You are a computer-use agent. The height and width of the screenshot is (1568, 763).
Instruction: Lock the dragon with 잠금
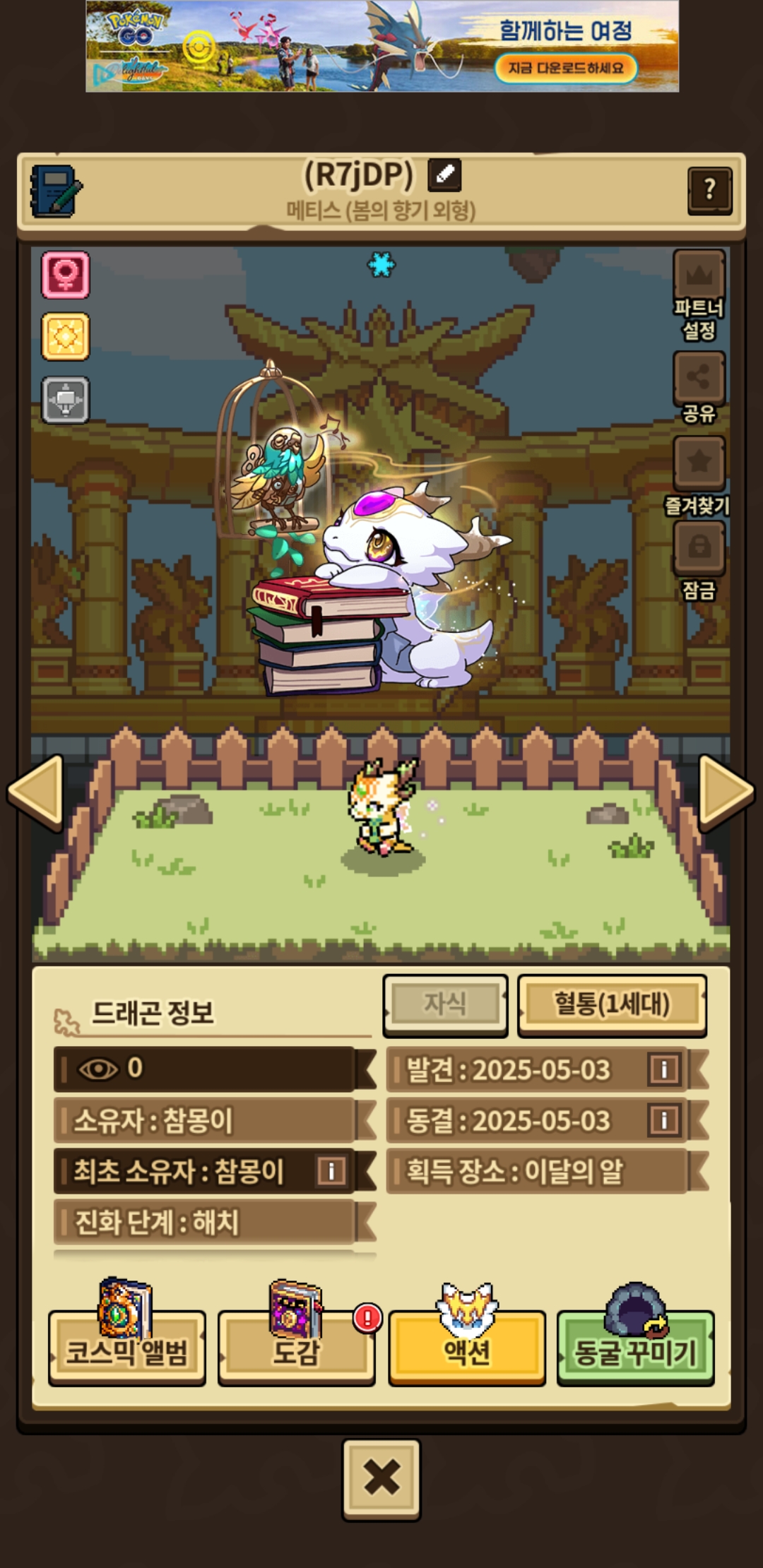tap(699, 547)
